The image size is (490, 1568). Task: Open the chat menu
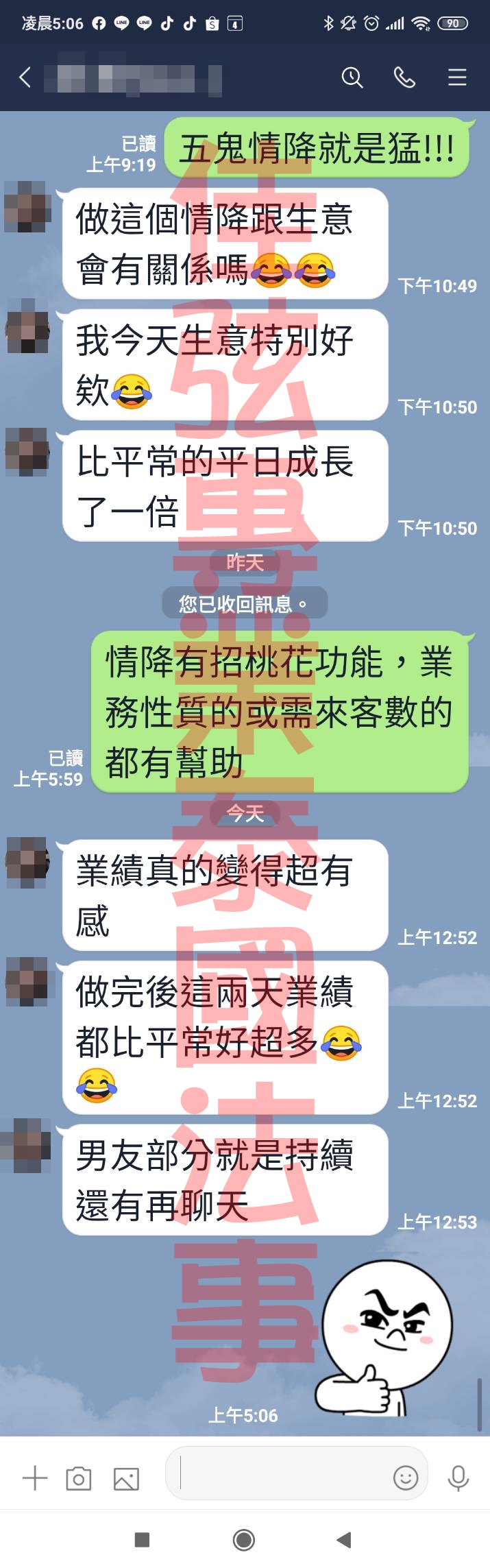click(457, 77)
